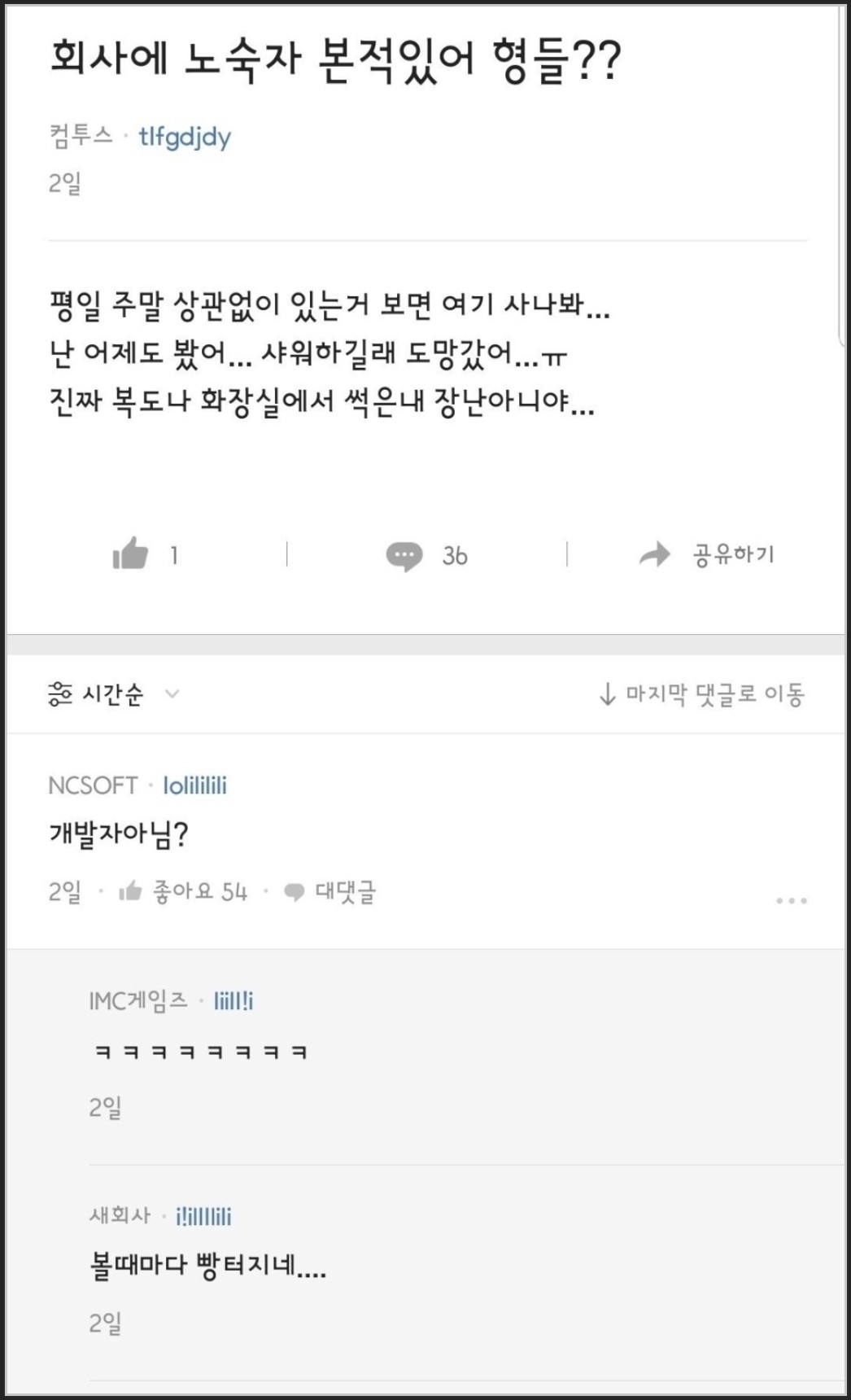Open post author tlfgdjdy's profile

click(185, 137)
